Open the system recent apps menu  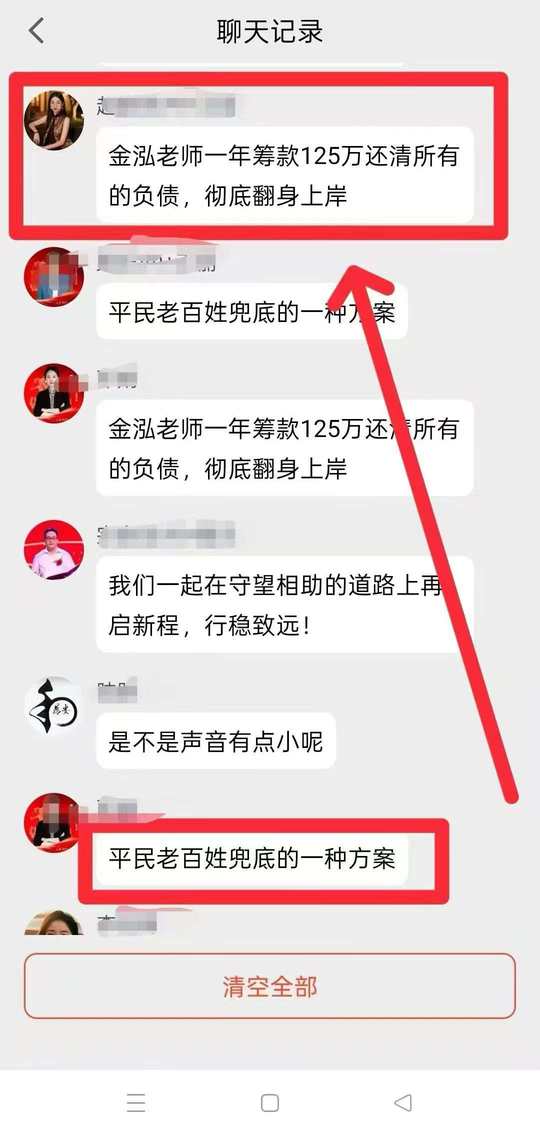[136, 1103]
